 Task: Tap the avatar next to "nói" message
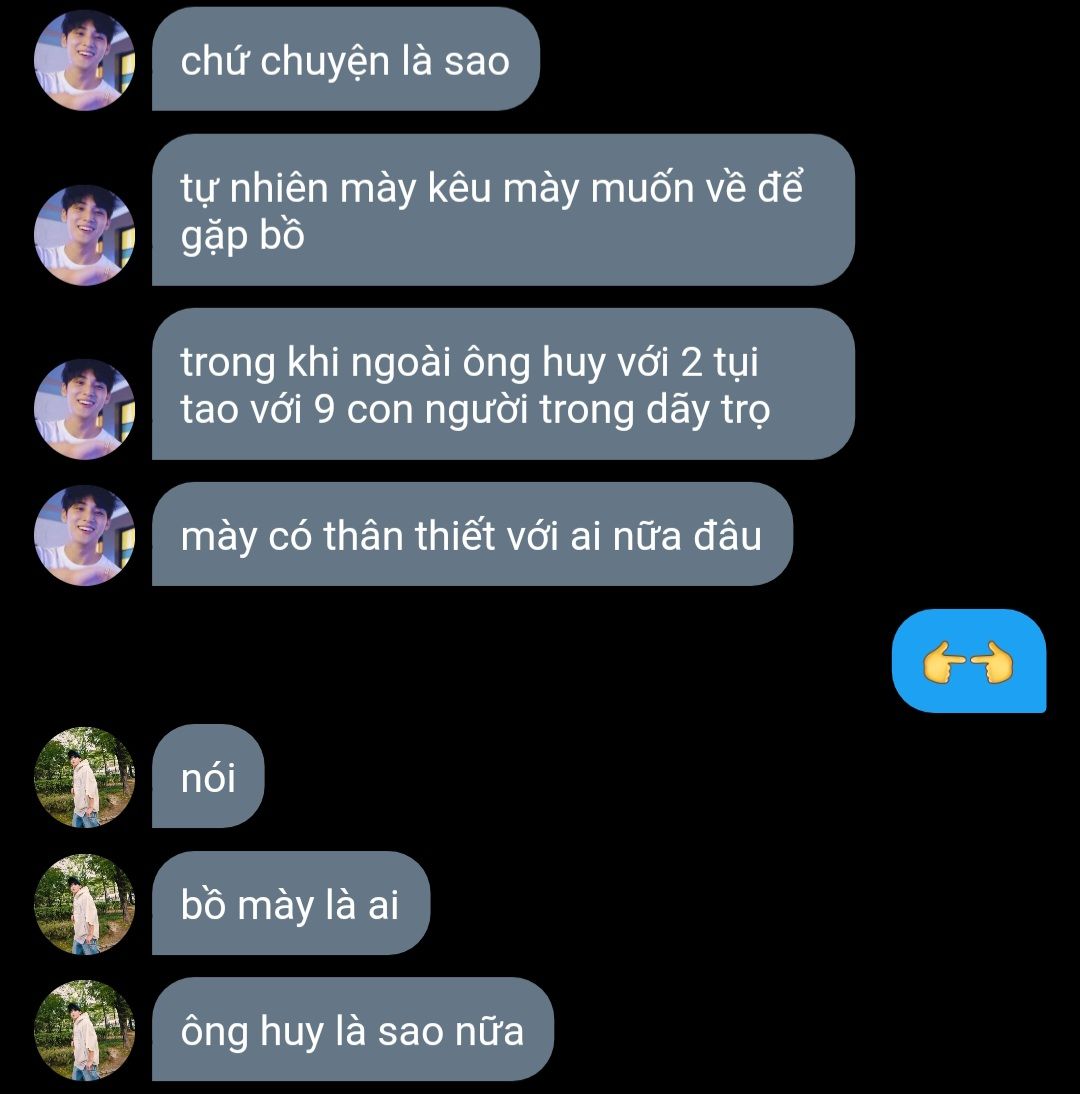[85, 777]
